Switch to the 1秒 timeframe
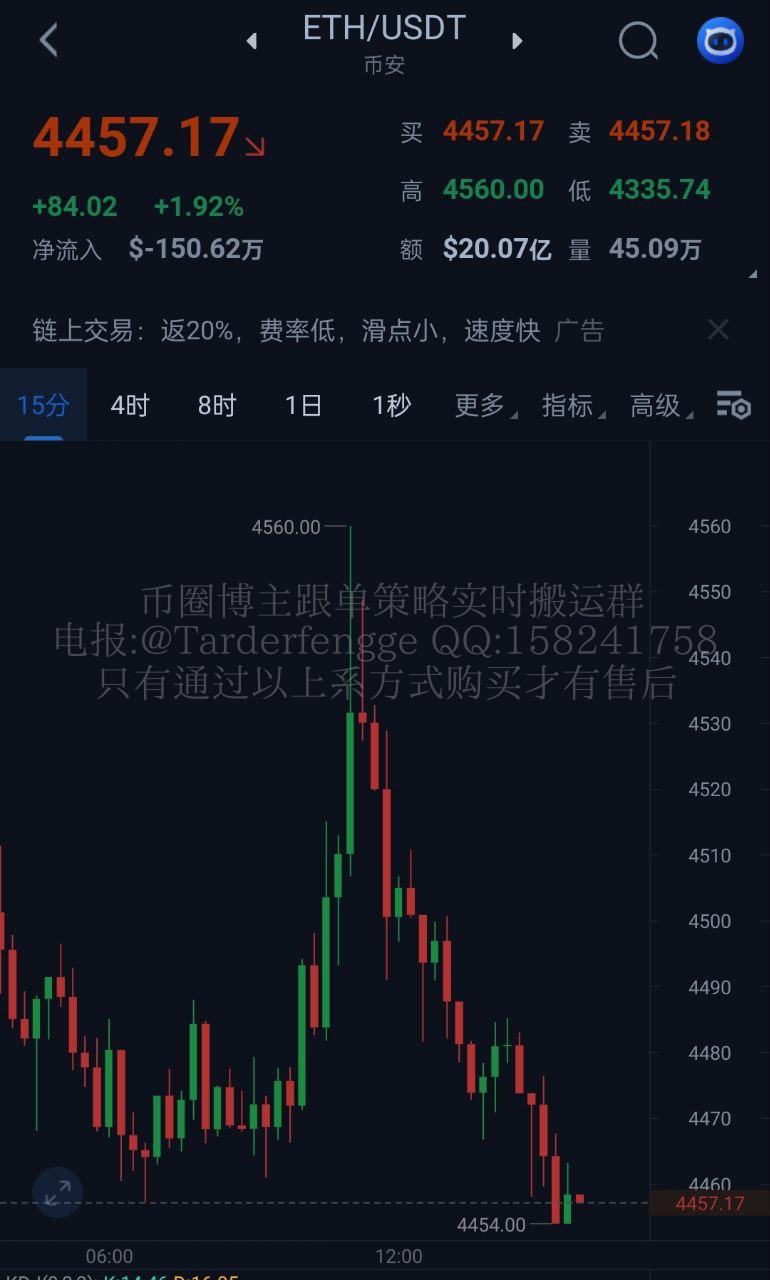This screenshot has width=770, height=1280. pos(391,405)
